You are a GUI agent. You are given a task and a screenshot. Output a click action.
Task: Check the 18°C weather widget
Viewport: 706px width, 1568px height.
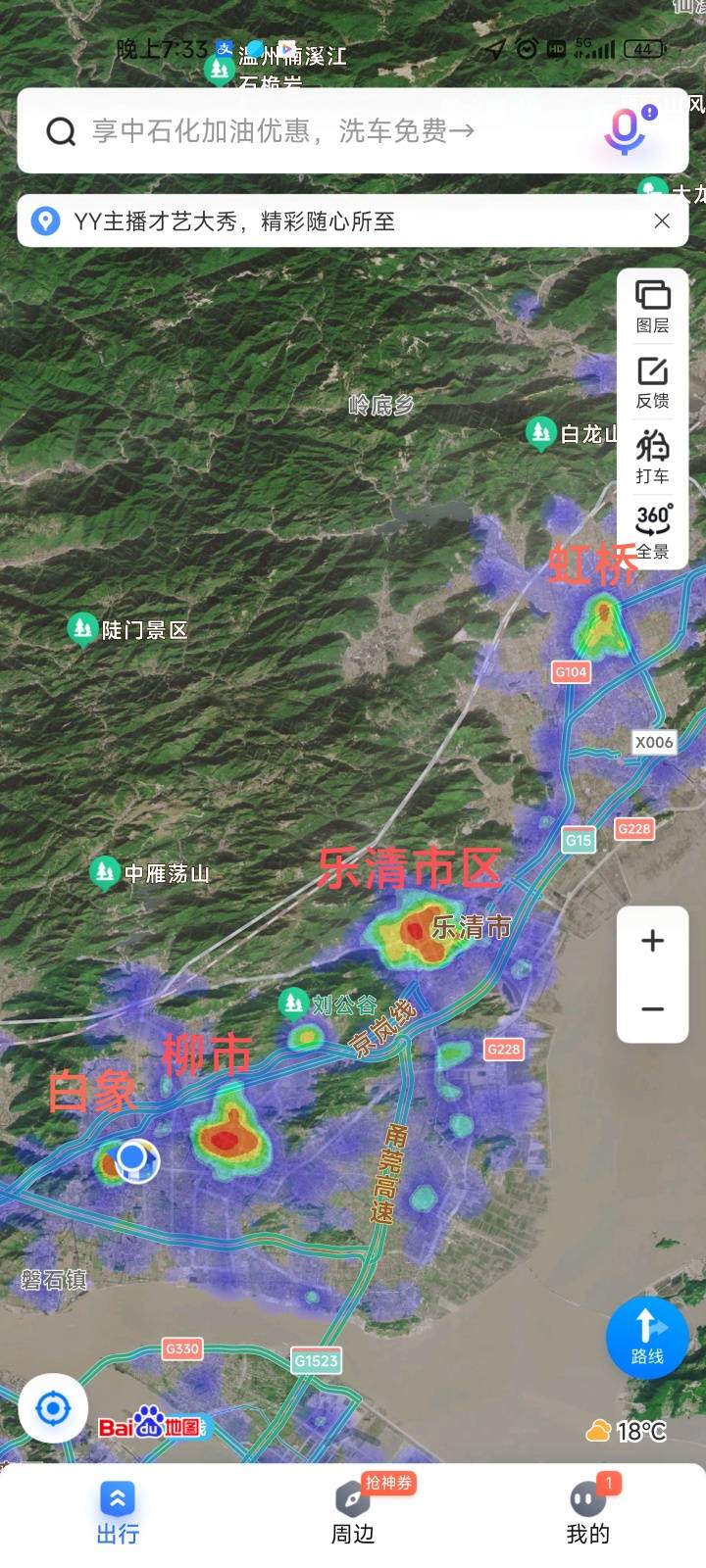point(627,1432)
